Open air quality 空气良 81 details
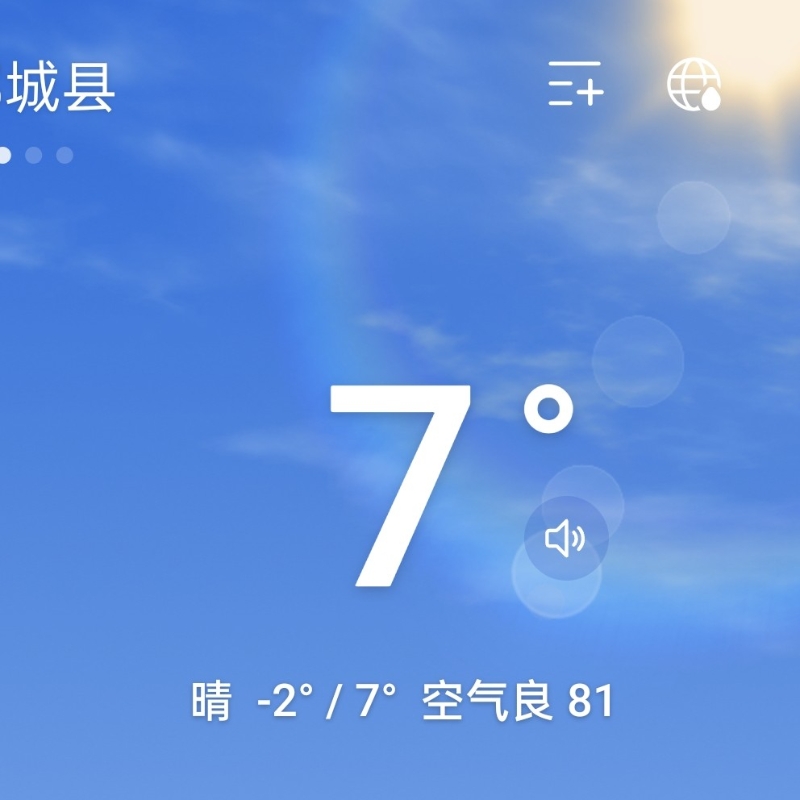Viewport: 800px width, 800px height. pos(517,702)
